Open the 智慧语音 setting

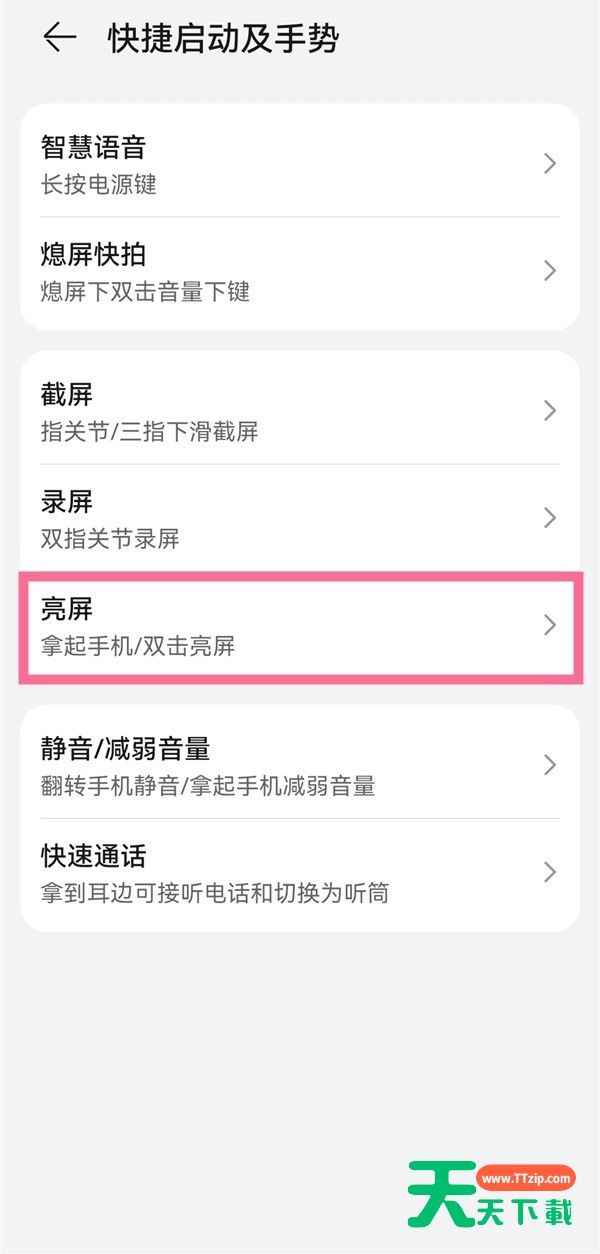coord(299,164)
